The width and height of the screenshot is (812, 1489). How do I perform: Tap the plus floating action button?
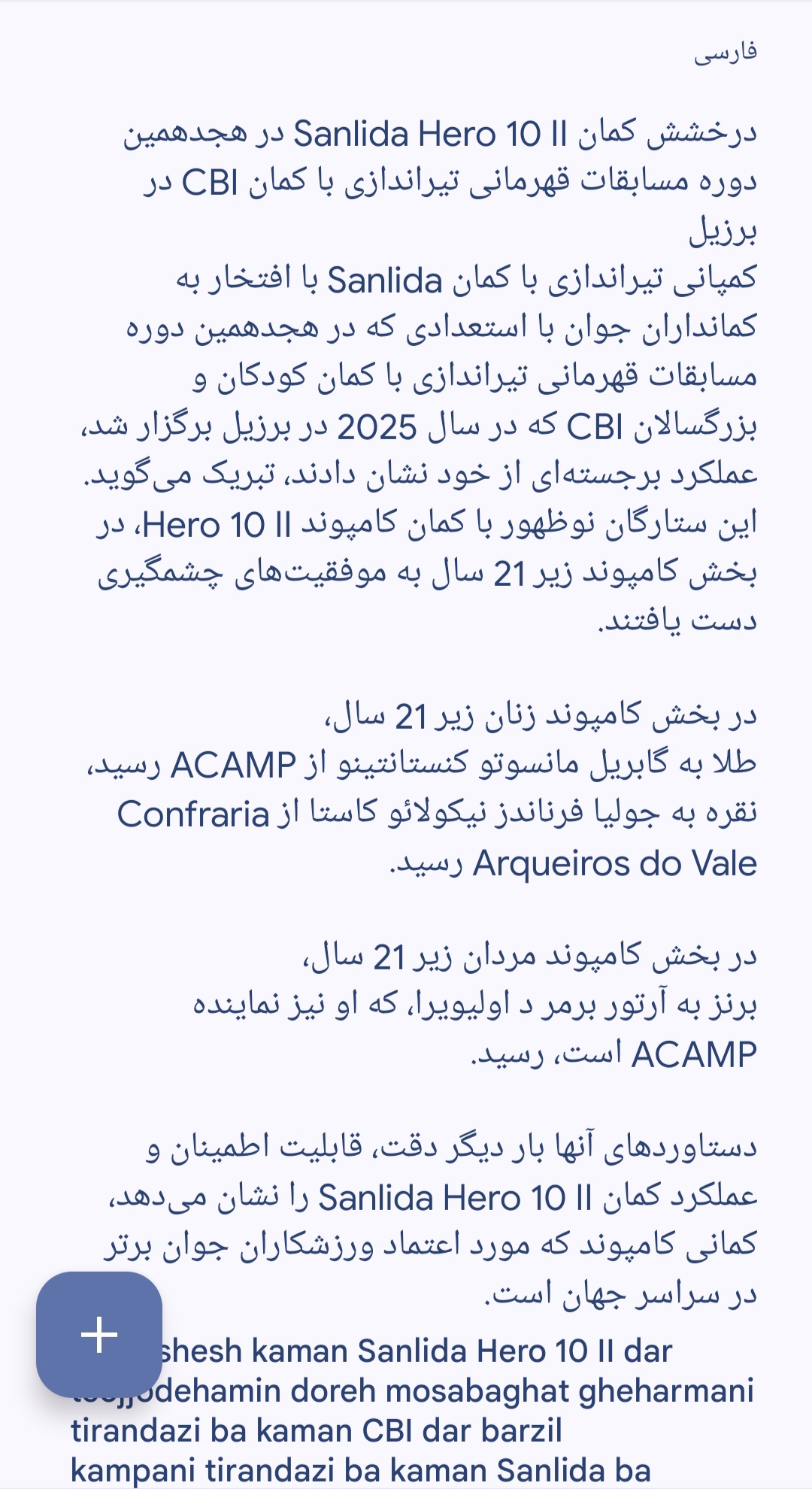coord(99,1335)
